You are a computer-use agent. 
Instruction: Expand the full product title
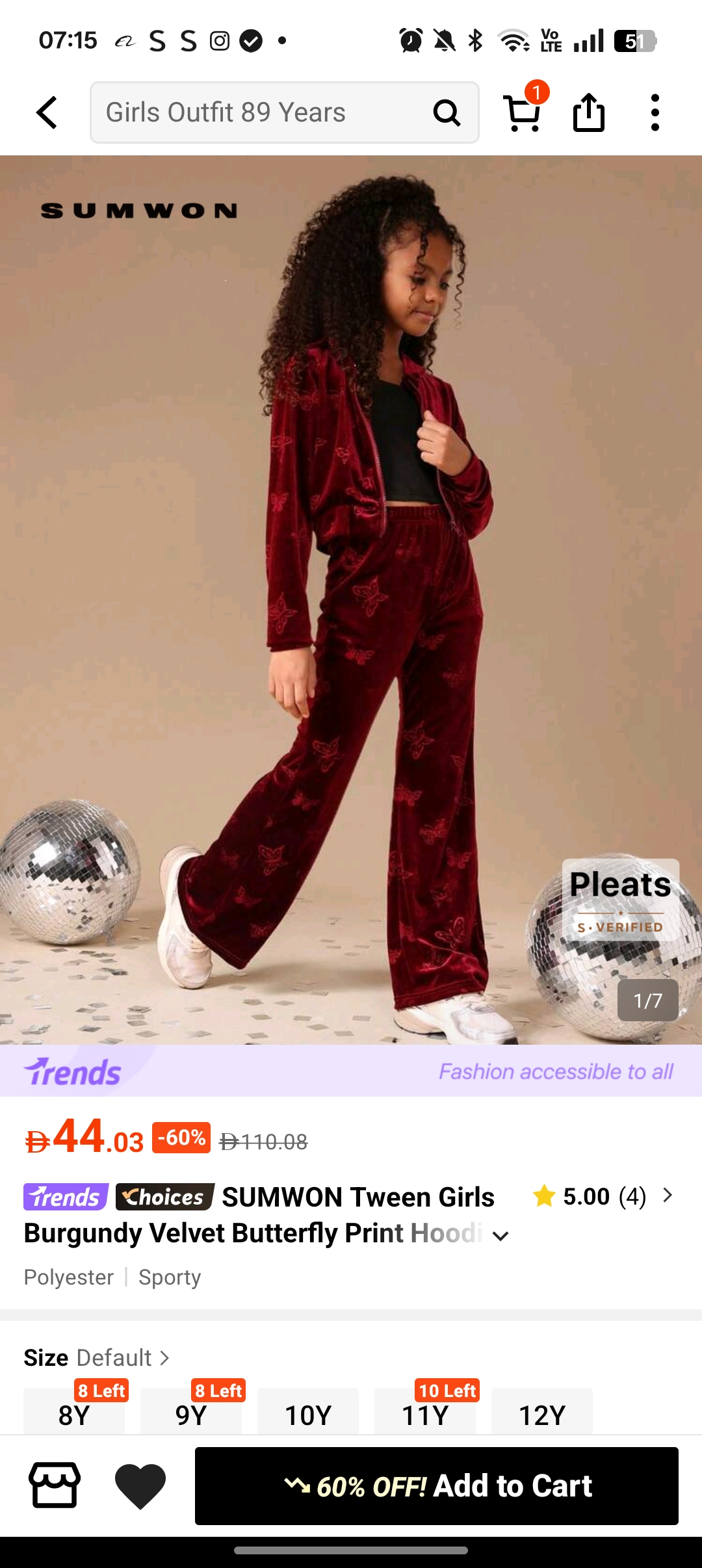pos(500,1235)
